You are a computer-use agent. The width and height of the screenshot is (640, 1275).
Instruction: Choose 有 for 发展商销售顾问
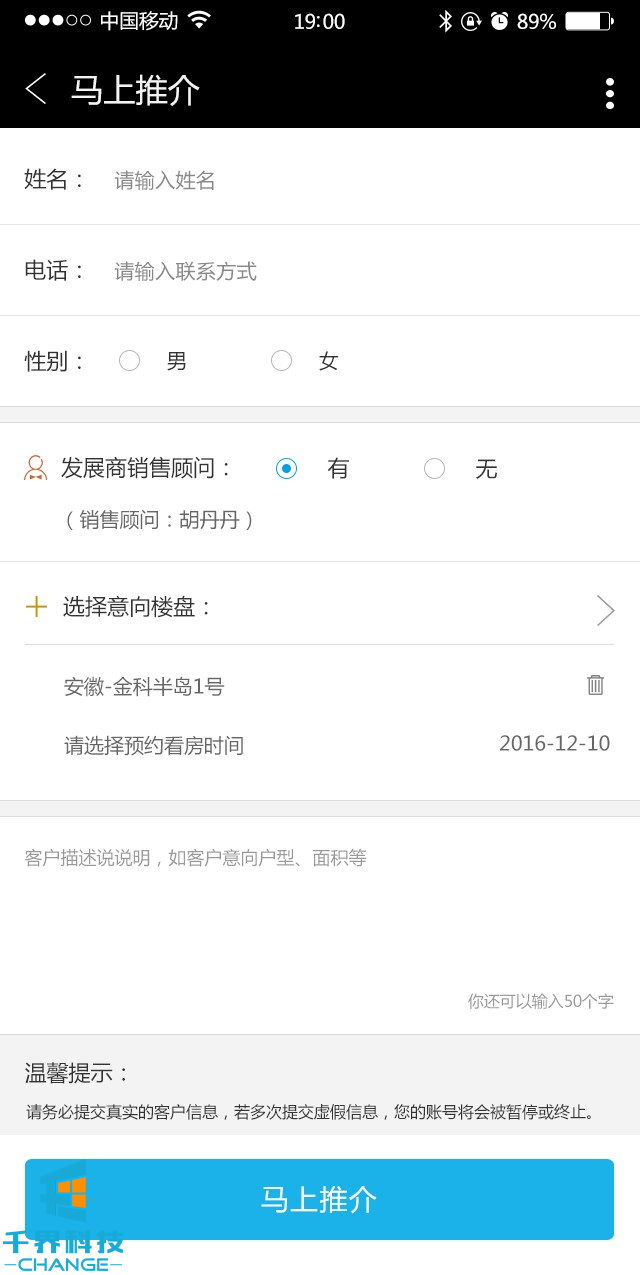coord(287,468)
